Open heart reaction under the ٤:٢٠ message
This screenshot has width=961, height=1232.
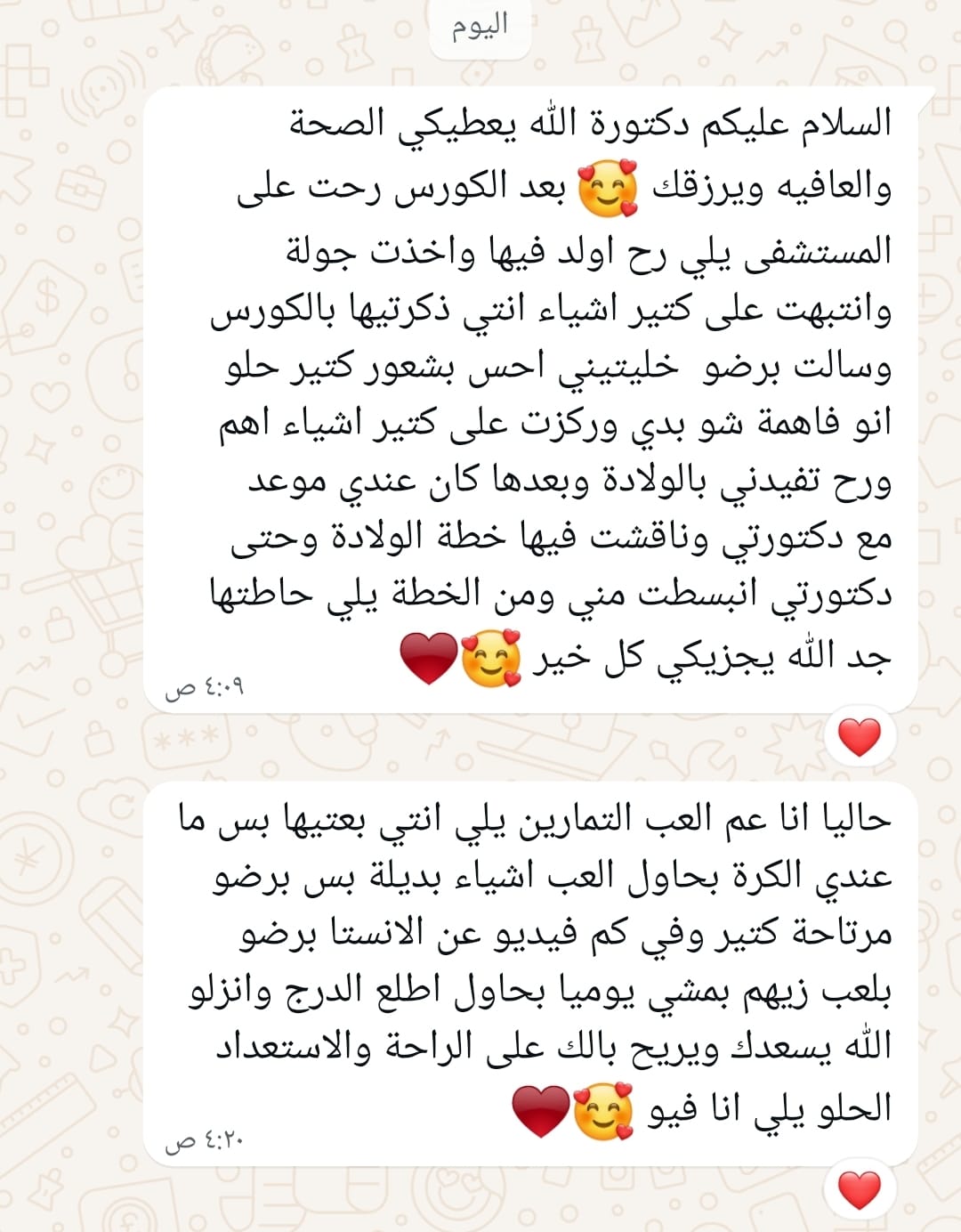[859, 1190]
